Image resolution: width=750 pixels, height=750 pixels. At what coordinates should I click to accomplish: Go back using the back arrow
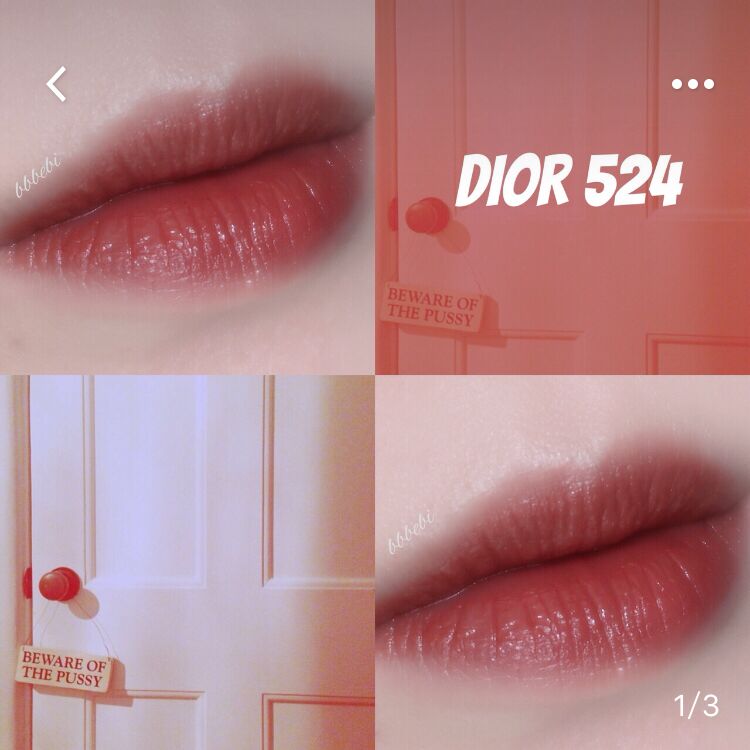tap(57, 84)
